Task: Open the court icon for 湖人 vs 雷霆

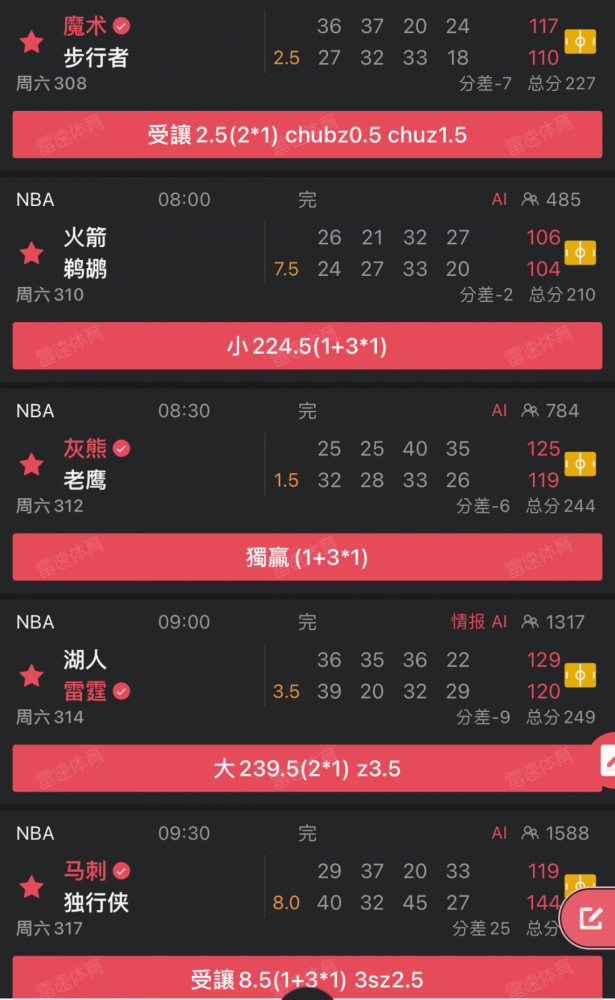Action: coord(580,675)
